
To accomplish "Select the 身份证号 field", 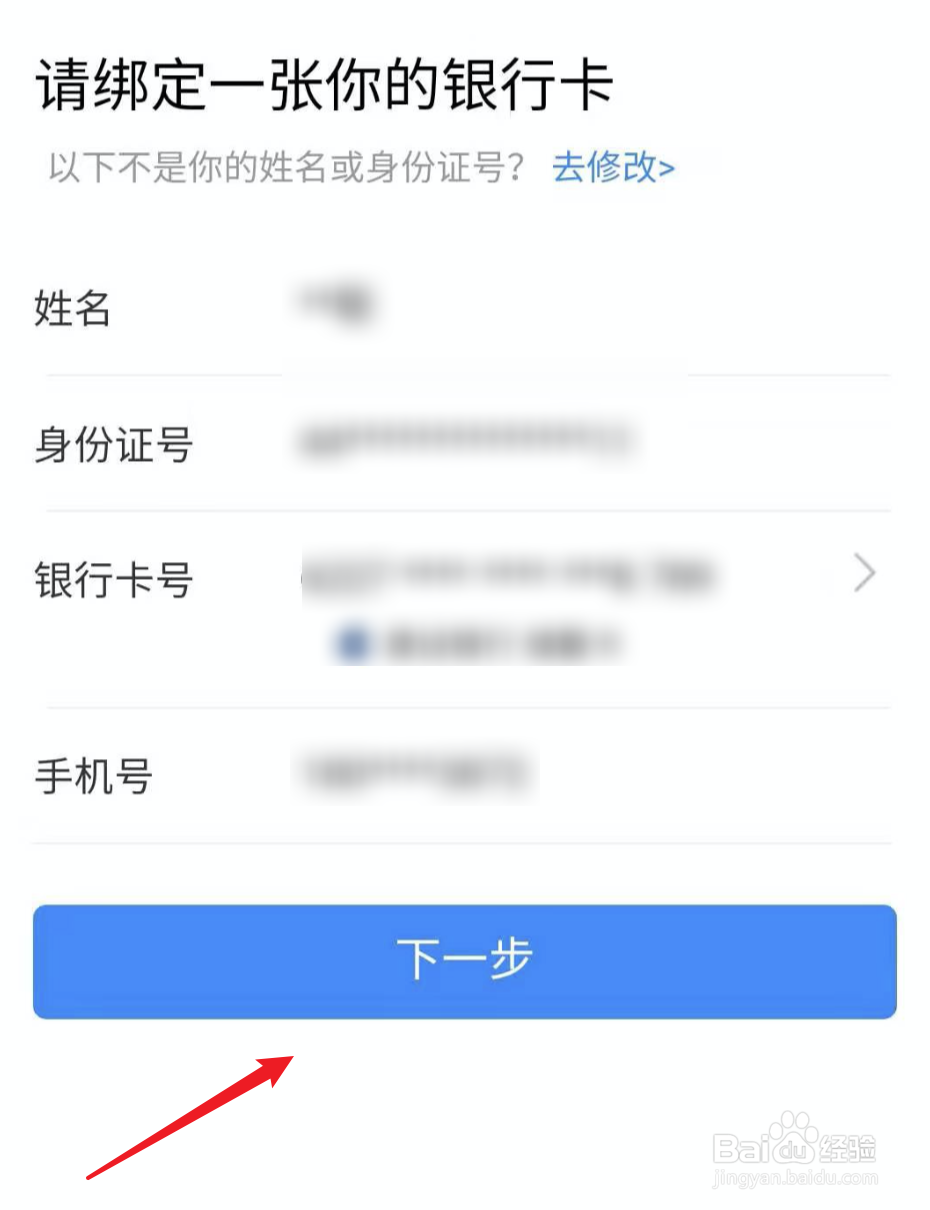I will click(x=470, y=440).
